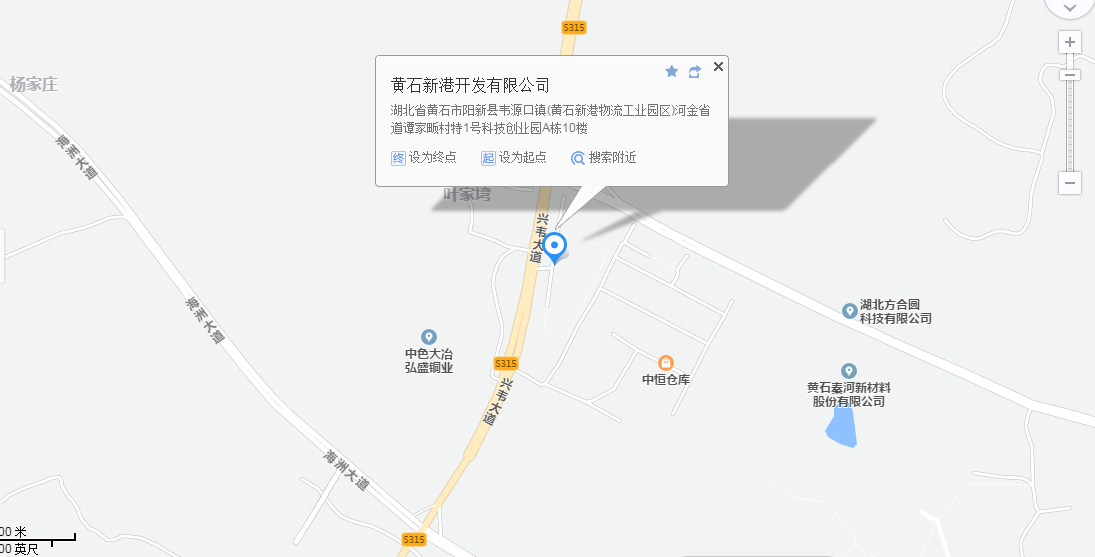
Task: Open 黄石秦河新材料股份有限公司 map marker
Action: click(849, 371)
